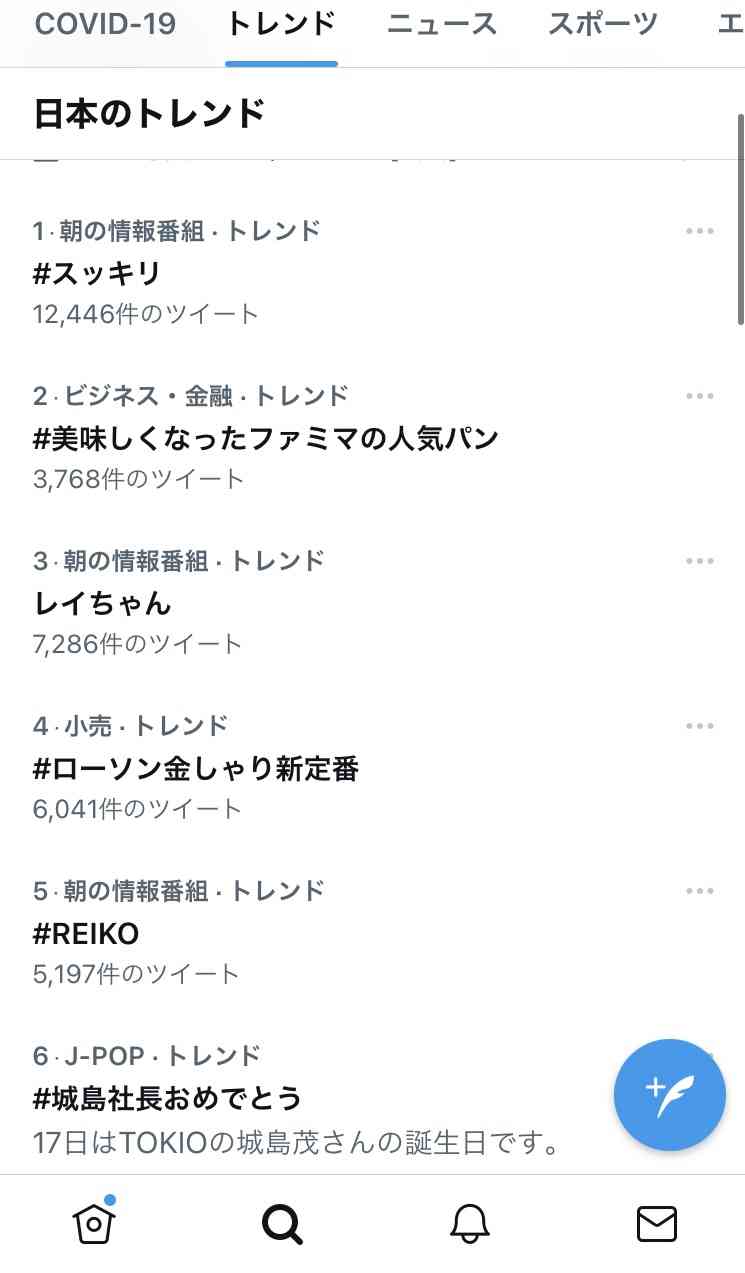Open the notifications bell
The width and height of the screenshot is (745, 1273).
(470, 1223)
